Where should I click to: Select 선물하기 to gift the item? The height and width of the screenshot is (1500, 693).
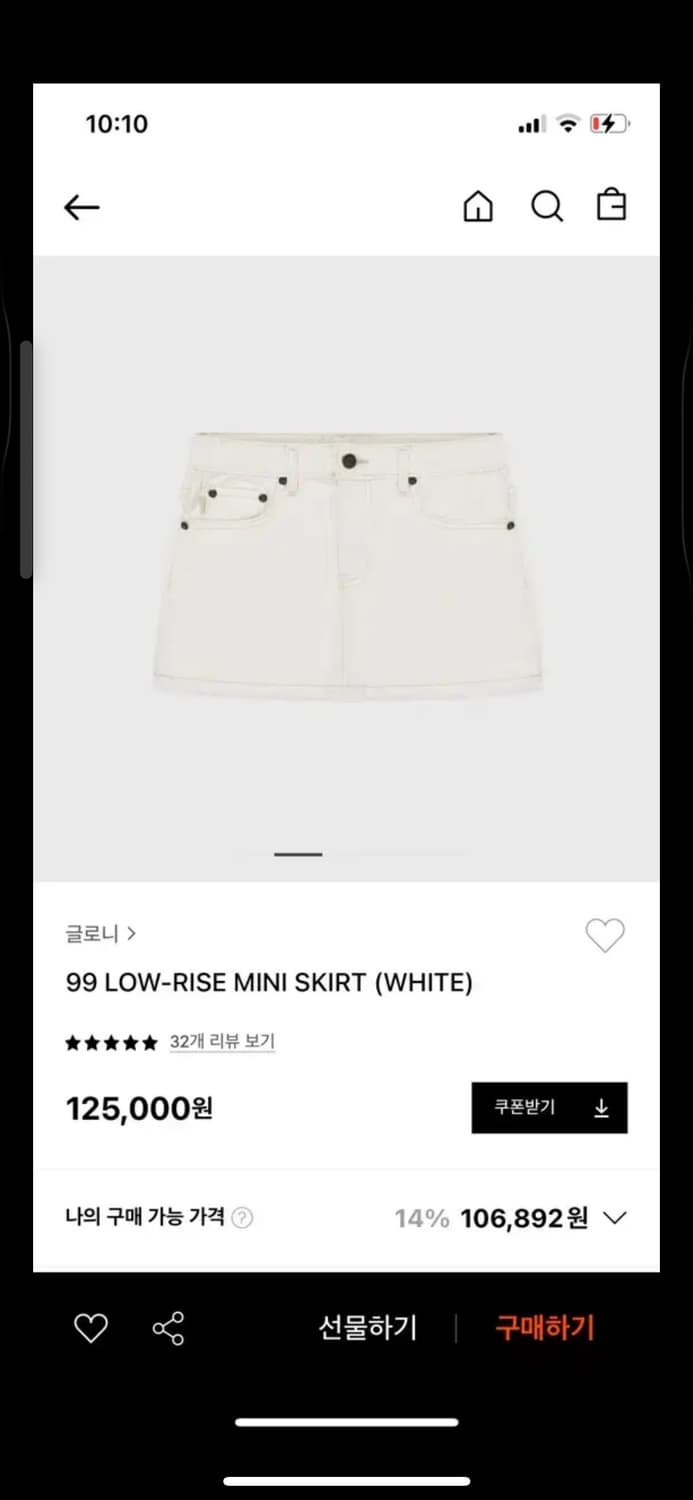tap(367, 1328)
